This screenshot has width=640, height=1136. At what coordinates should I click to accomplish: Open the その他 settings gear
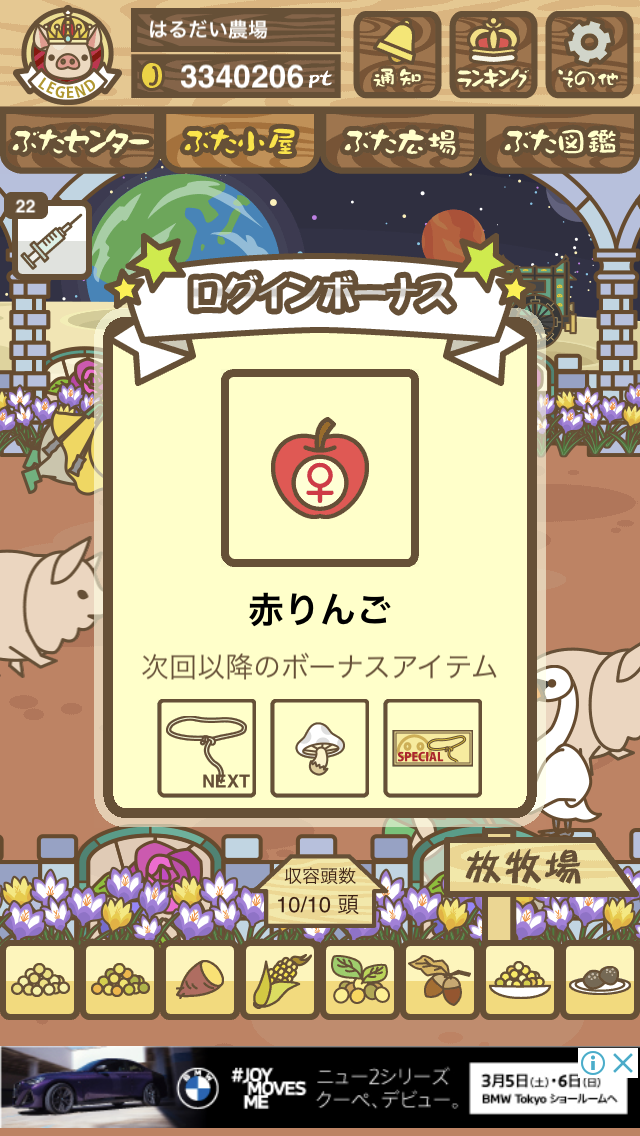589,54
